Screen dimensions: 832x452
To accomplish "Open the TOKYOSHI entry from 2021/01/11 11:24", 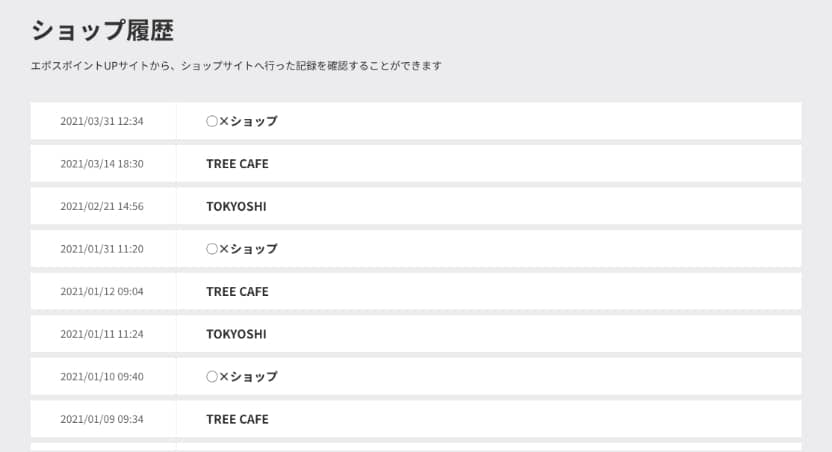I will coord(236,334).
